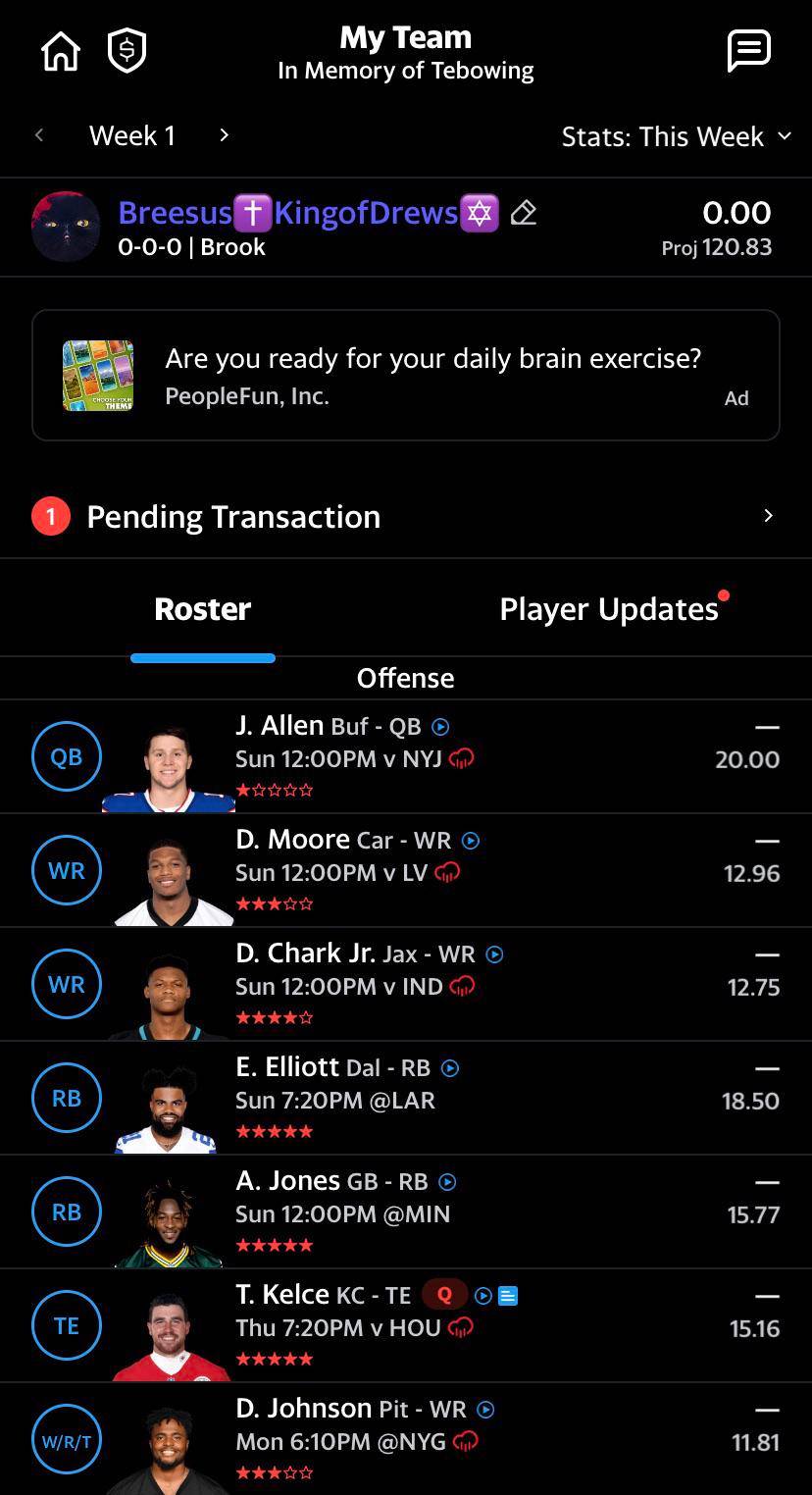Image resolution: width=812 pixels, height=1495 pixels.
Task: Select the Roster tab
Action: 202,608
